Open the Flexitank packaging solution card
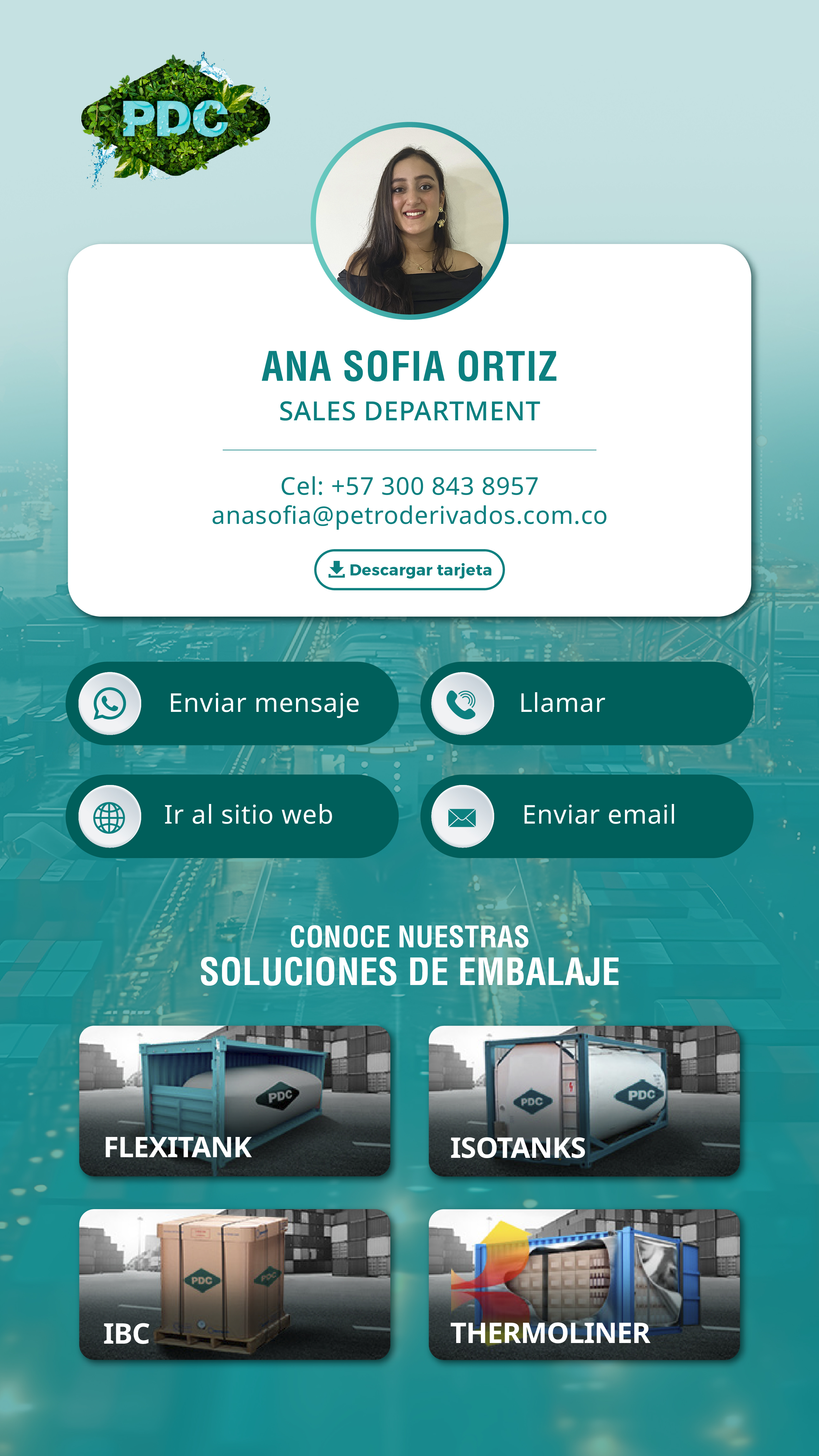Viewport: 819px width, 1456px height. (x=235, y=1101)
